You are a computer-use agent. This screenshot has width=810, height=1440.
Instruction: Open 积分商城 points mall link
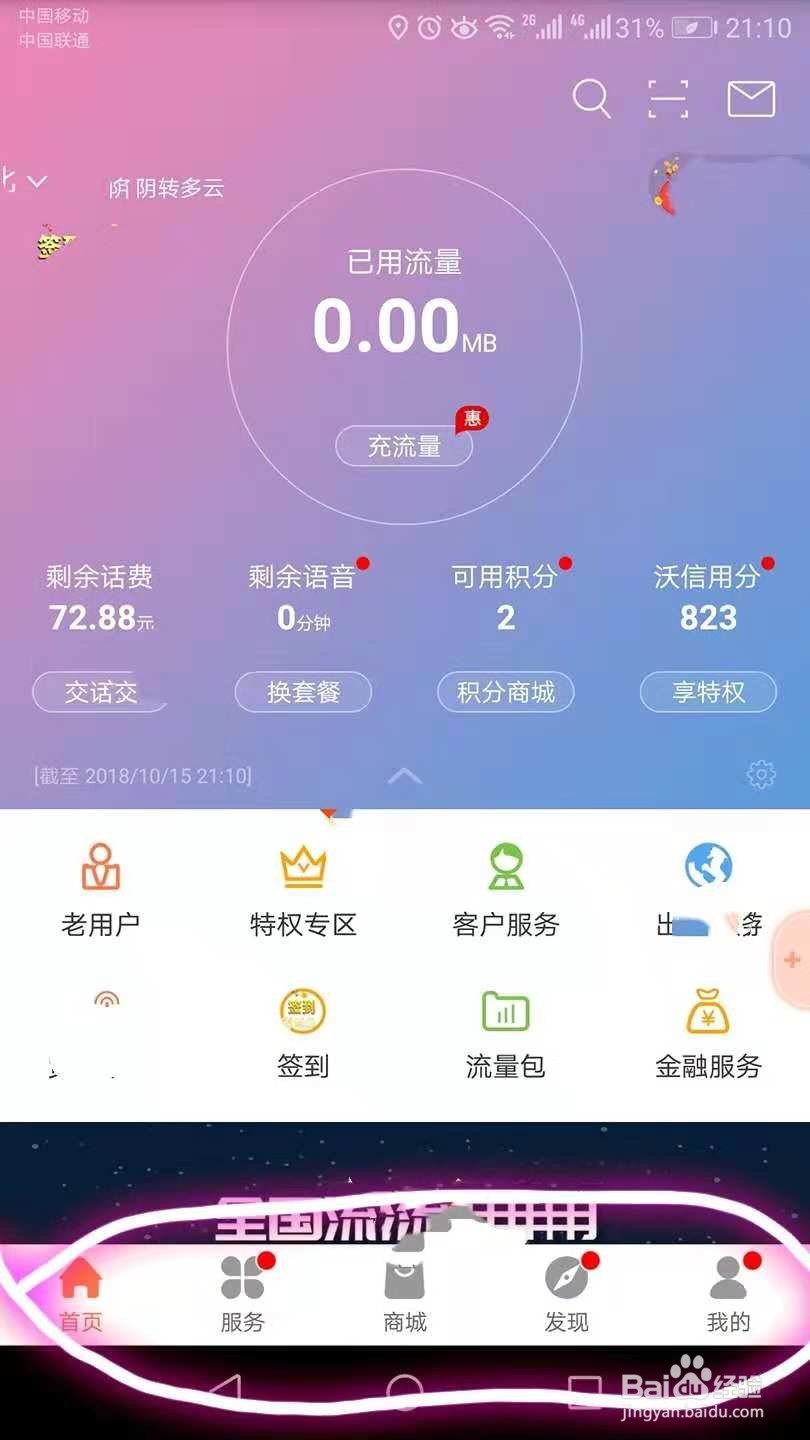(x=506, y=692)
